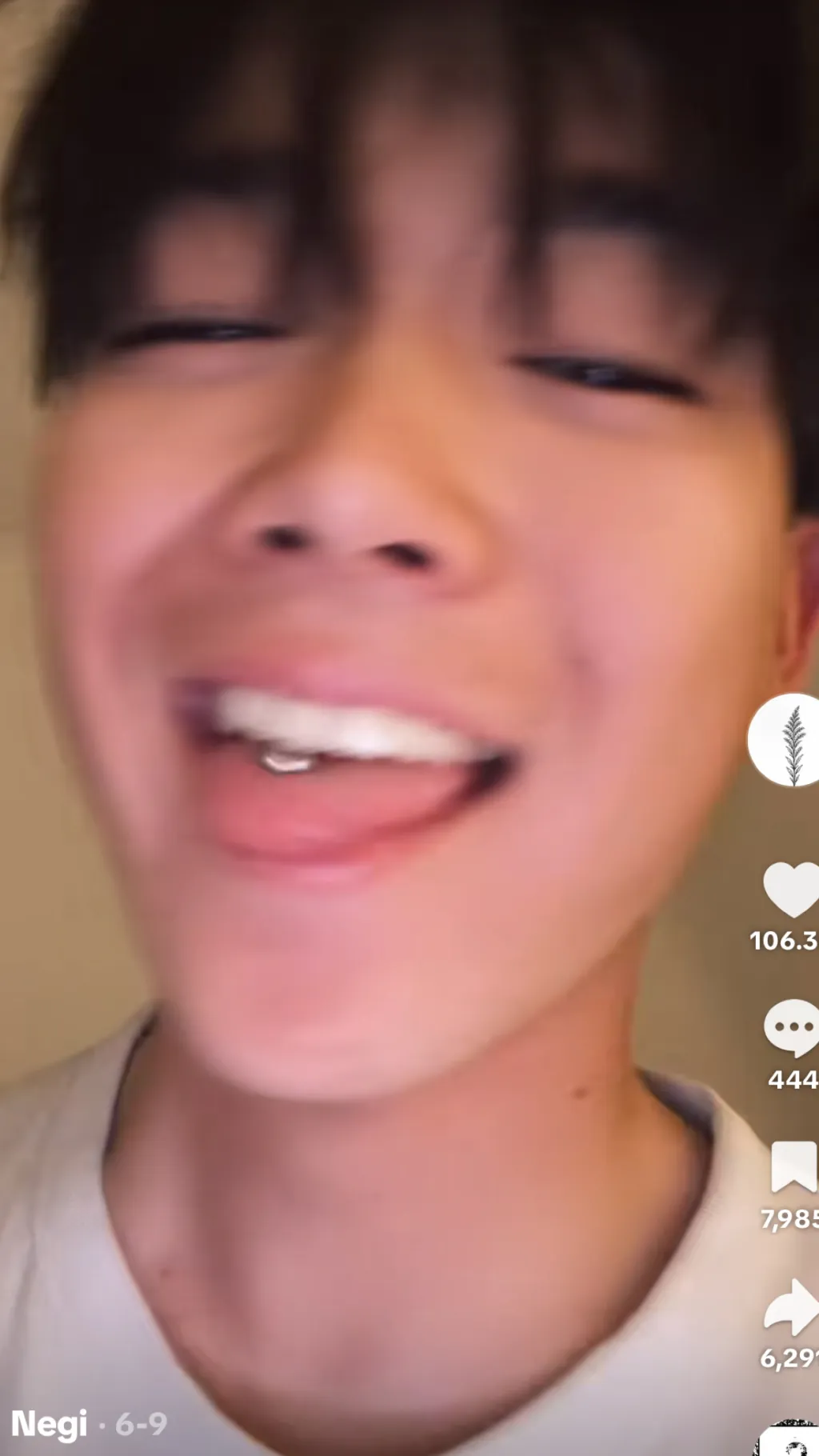Like this video with the heart

tap(791, 889)
